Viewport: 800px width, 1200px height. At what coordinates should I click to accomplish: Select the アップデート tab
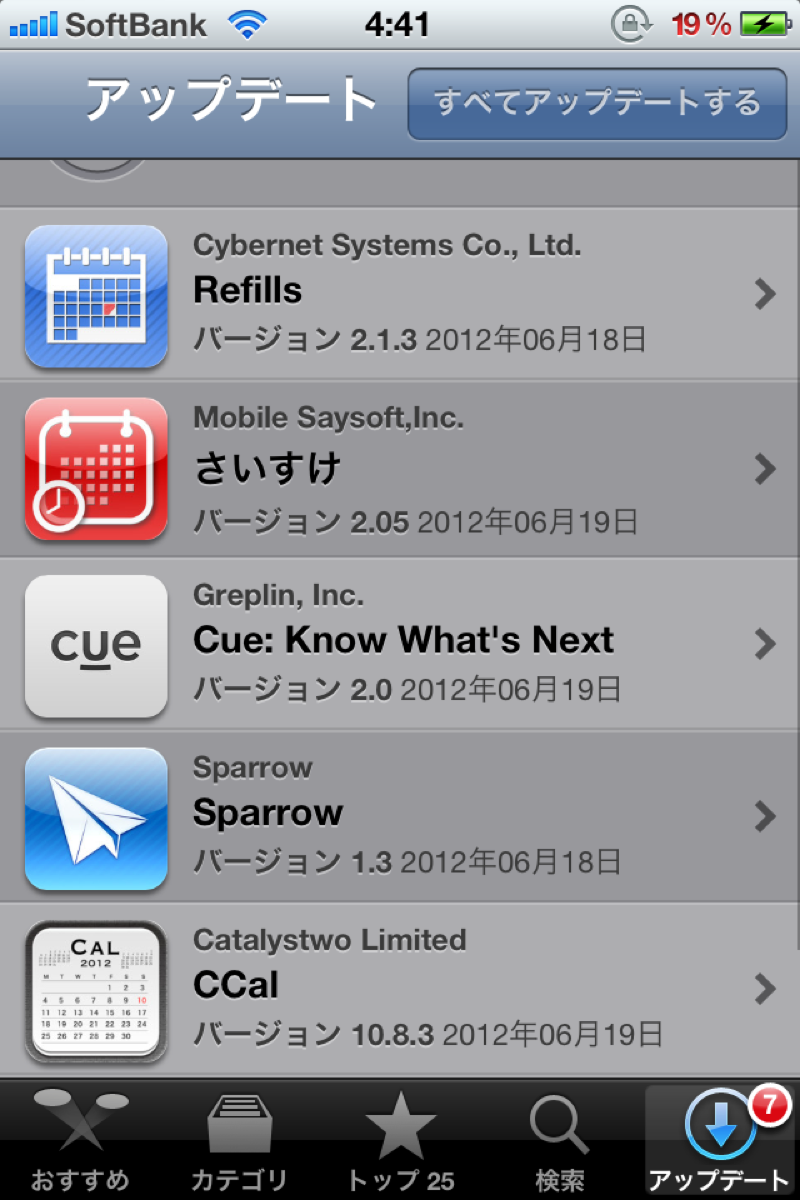(x=719, y=1142)
